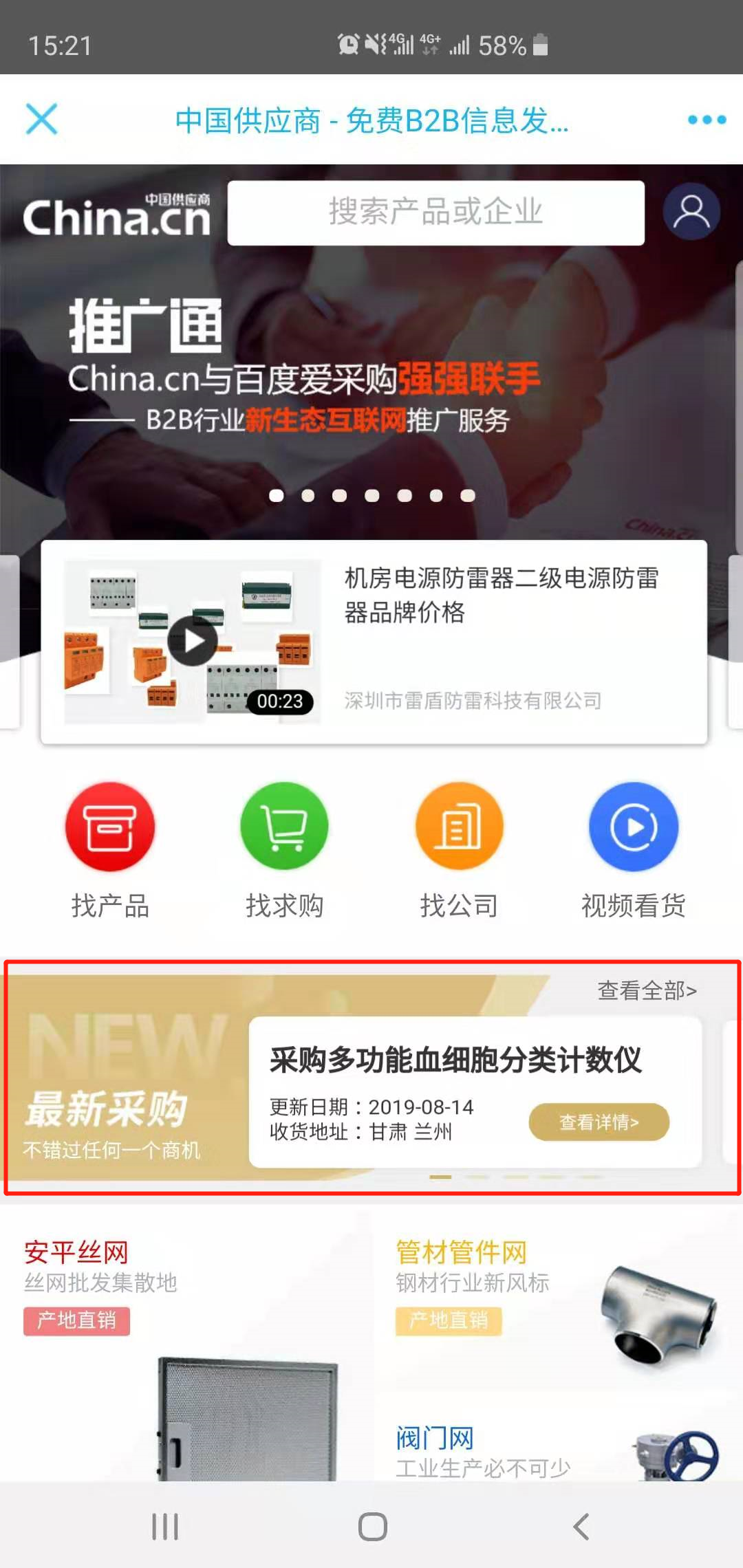
Task: Tap the 搜索产品或企业 search box
Action: click(435, 213)
